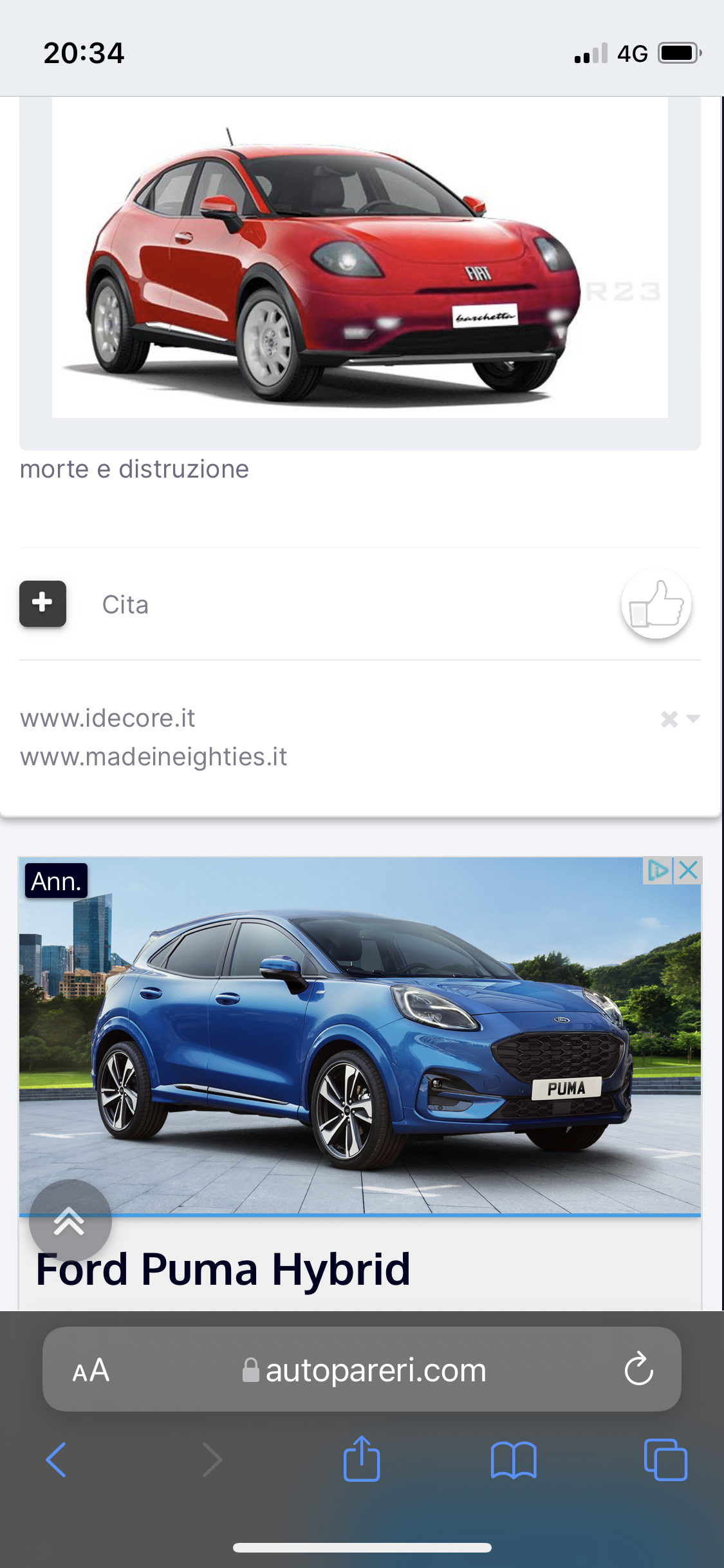The height and width of the screenshot is (1568, 724).
Task: Go back to the previous page
Action: (x=57, y=1459)
